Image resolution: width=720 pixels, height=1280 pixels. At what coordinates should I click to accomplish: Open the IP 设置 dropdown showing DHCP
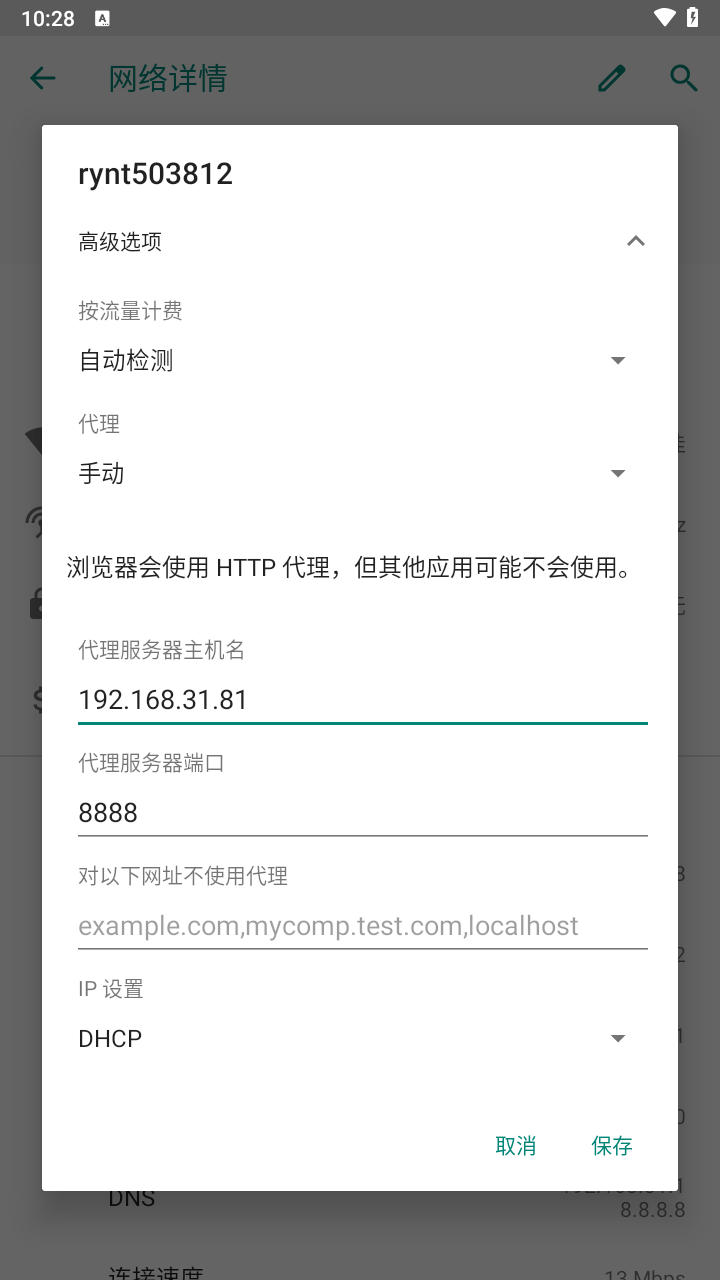360,1038
